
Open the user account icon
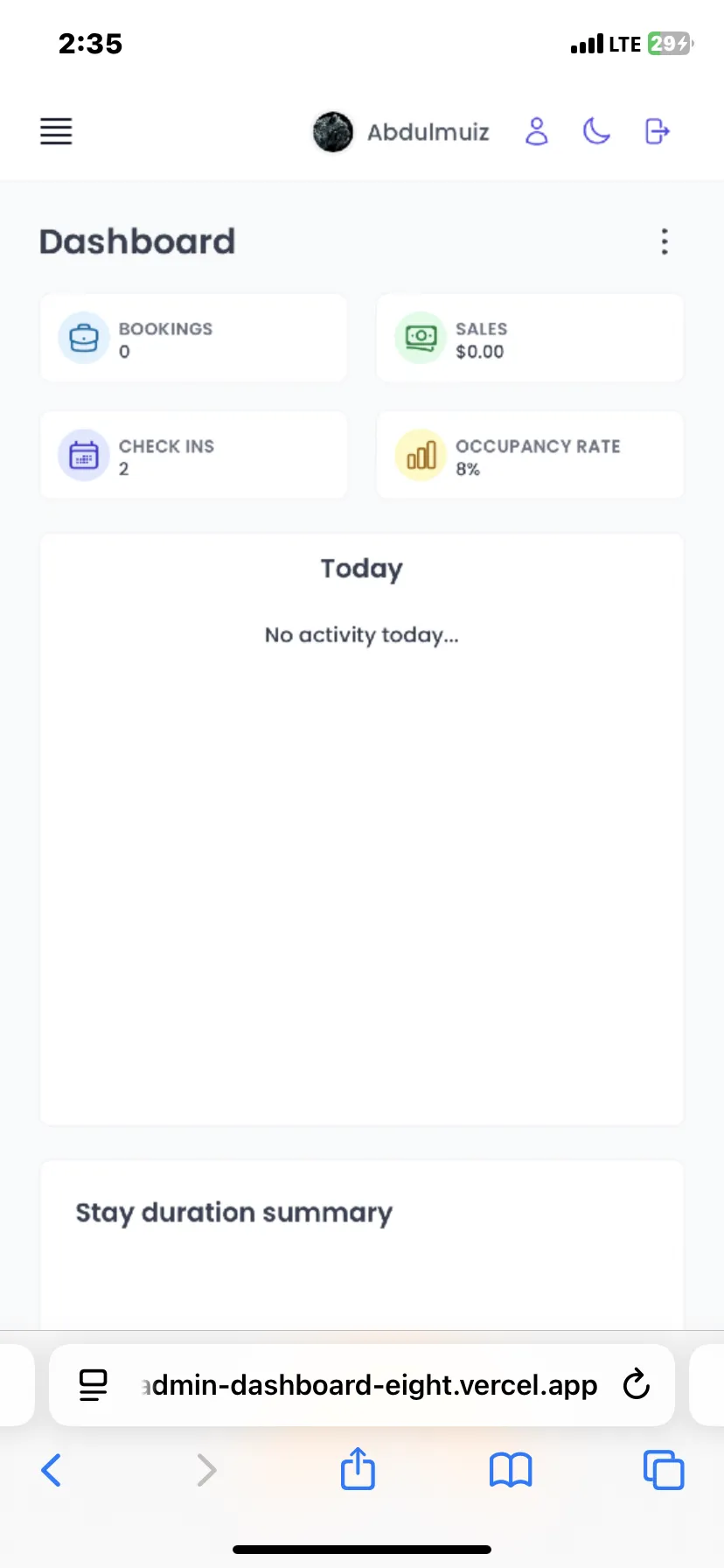pyautogui.click(x=536, y=131)
